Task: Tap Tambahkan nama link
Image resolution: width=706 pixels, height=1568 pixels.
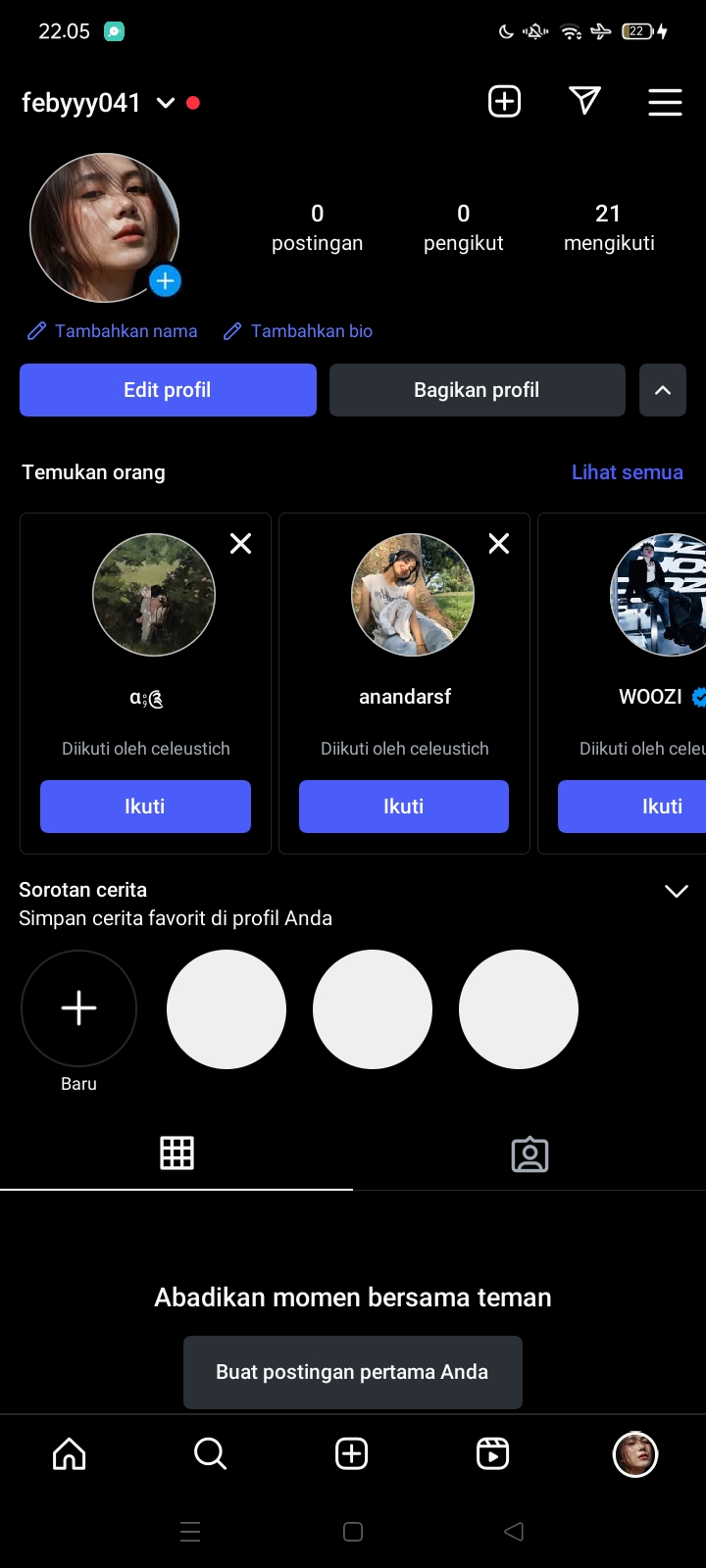Action: (x=113, y=331)
